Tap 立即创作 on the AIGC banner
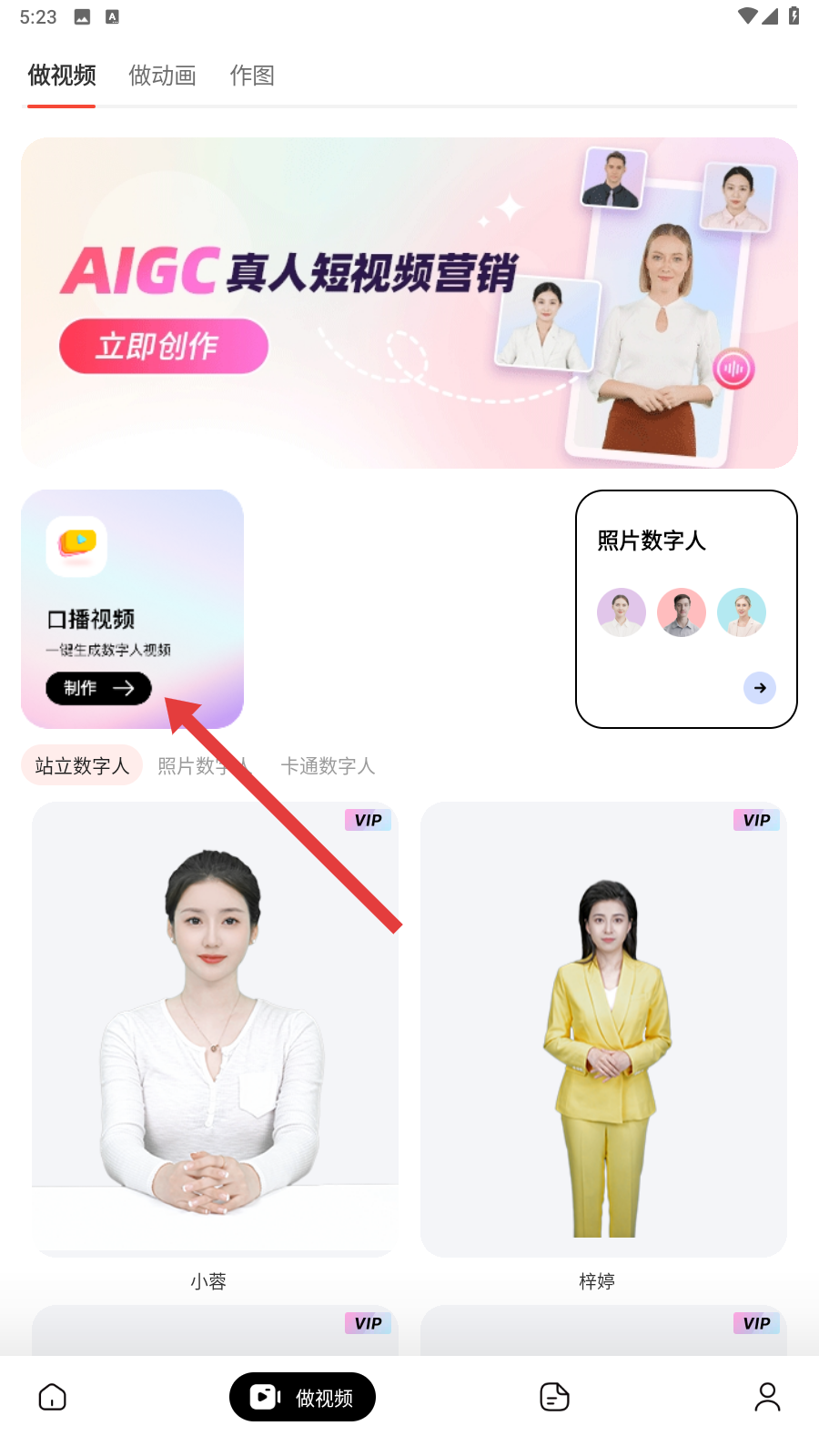The height and width of the screenshot is (1456, 819). 164,346
